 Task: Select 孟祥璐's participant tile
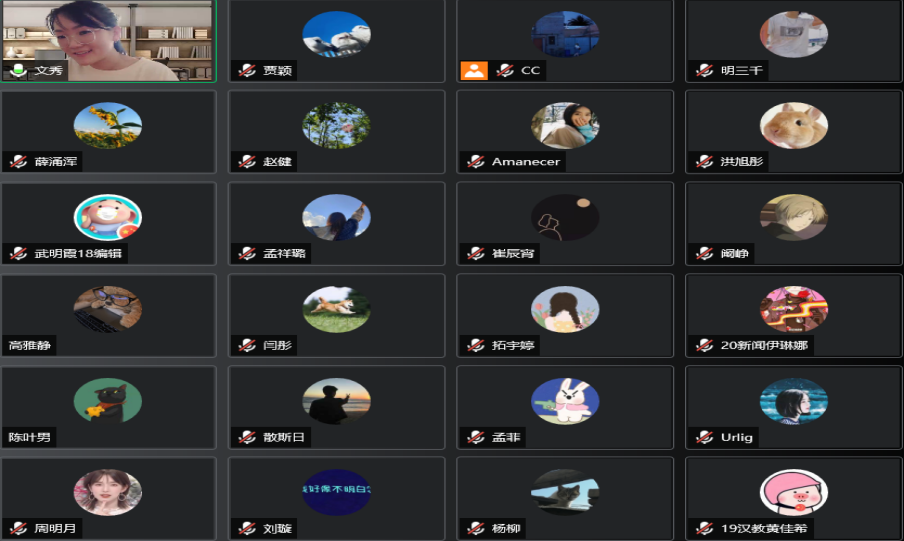336,222
